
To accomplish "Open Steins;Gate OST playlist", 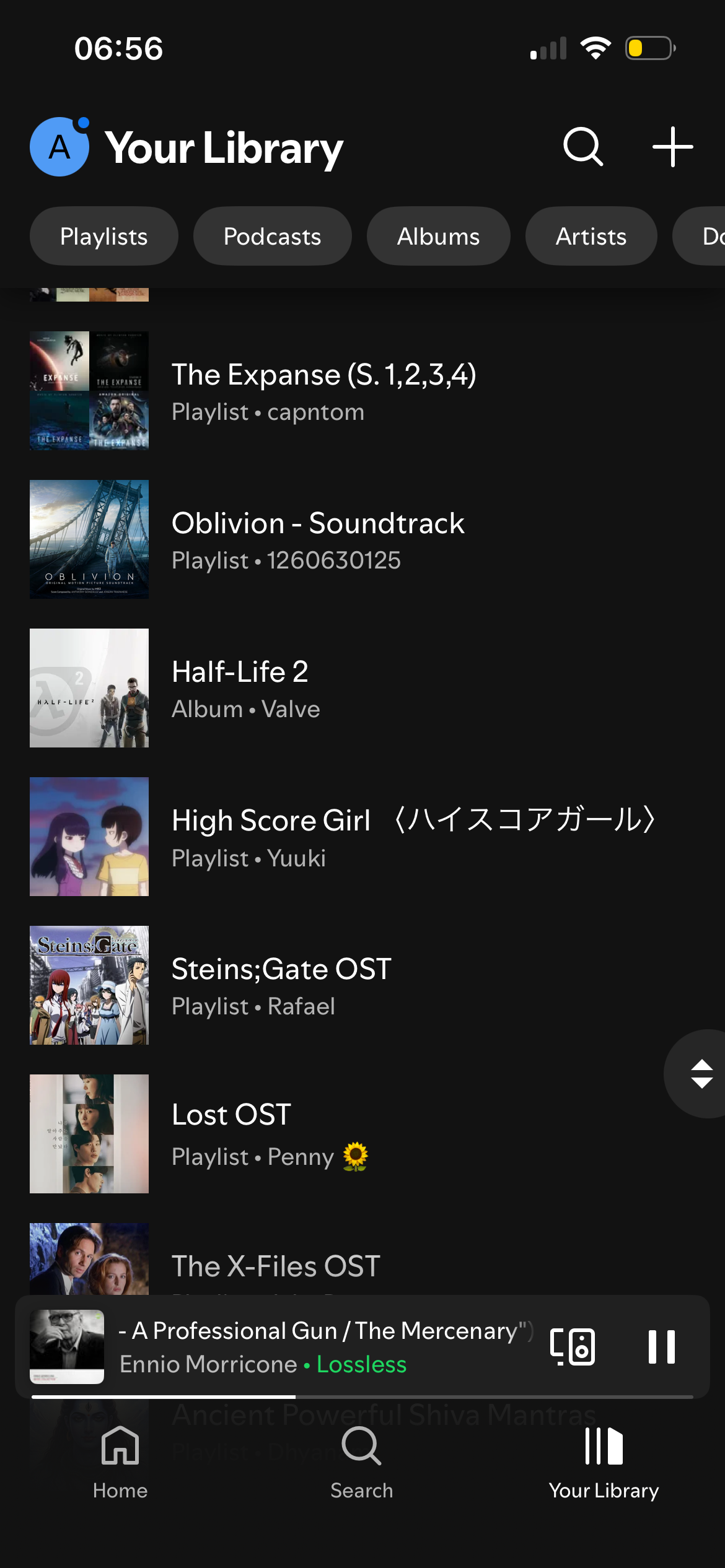I will (282, 986).
